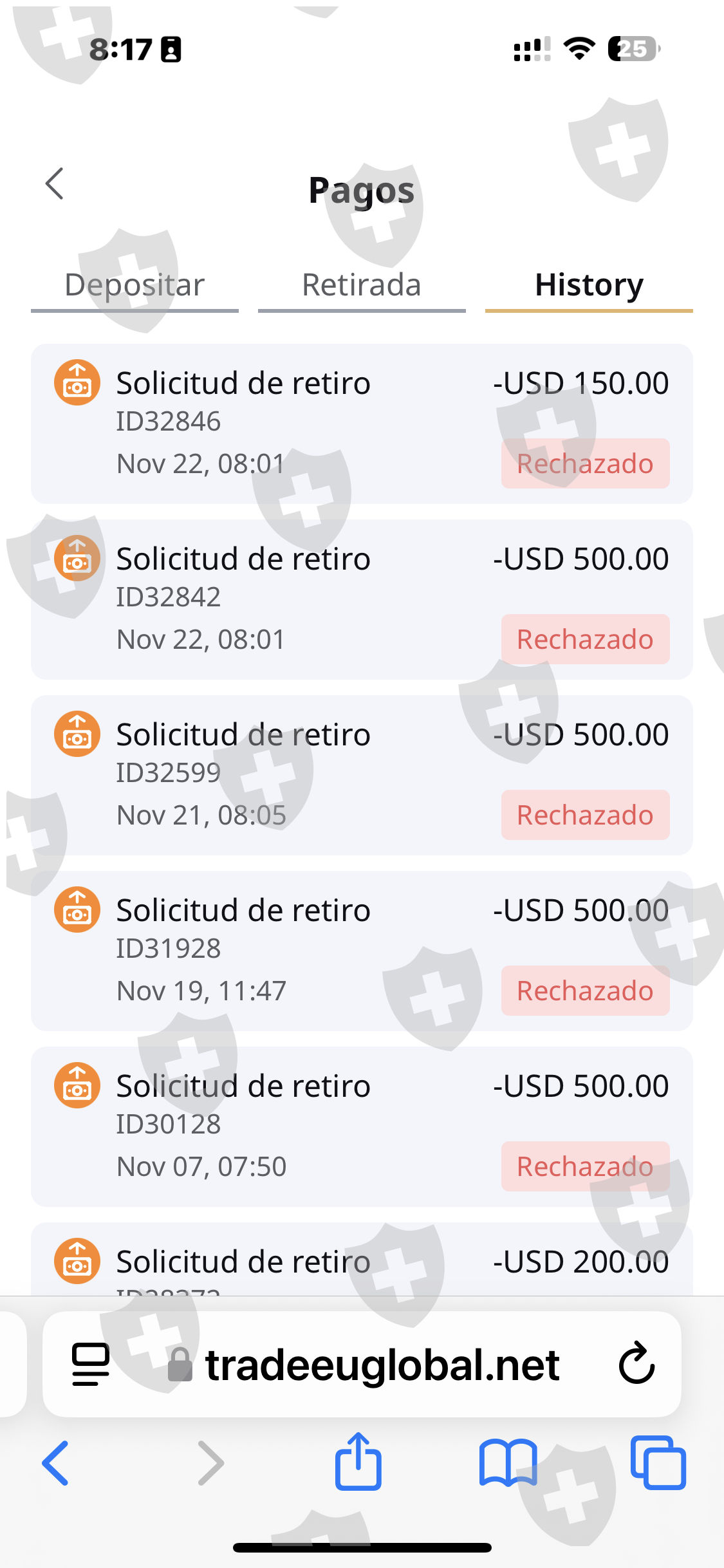Select the History tab
724x1568 pixels.
[589, 285]
